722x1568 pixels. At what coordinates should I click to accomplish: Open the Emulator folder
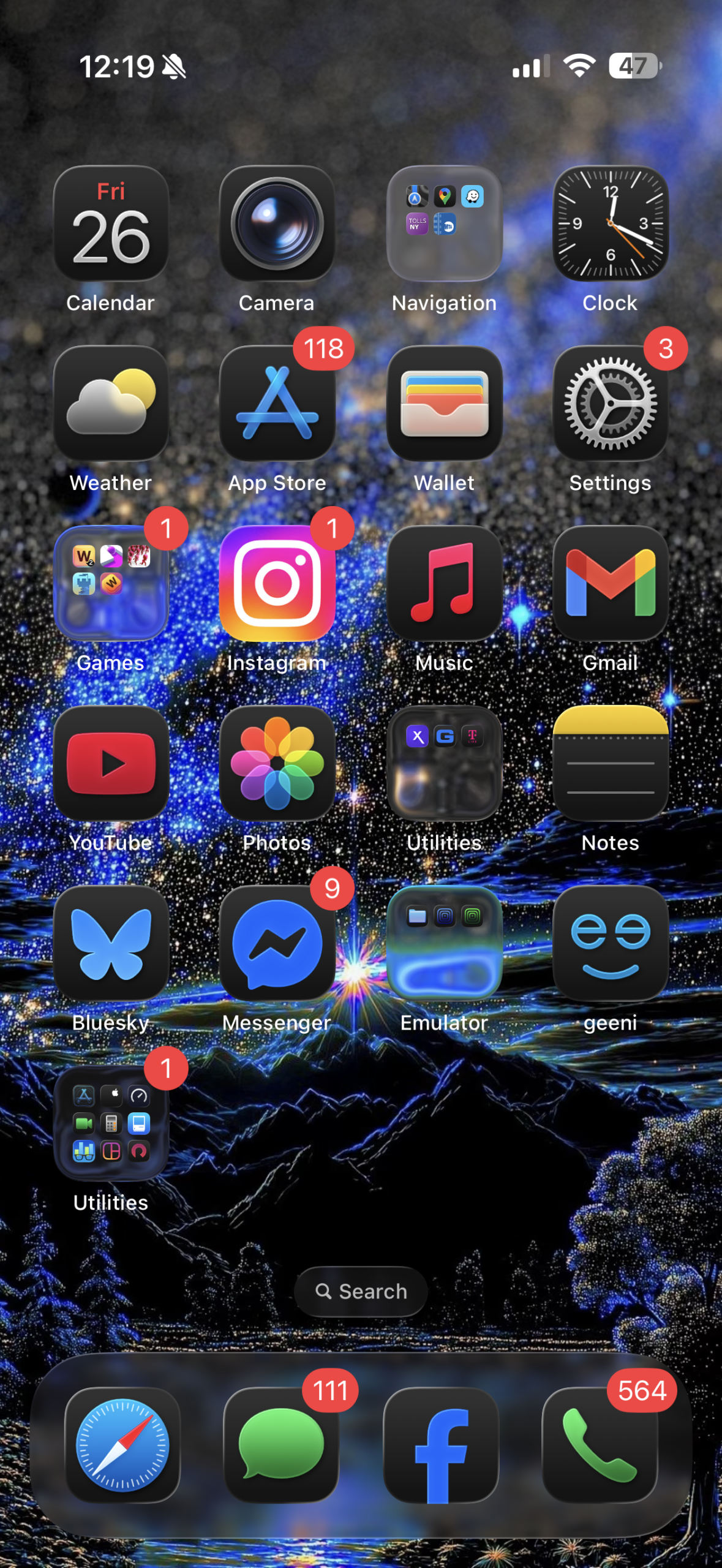(444, 944)
